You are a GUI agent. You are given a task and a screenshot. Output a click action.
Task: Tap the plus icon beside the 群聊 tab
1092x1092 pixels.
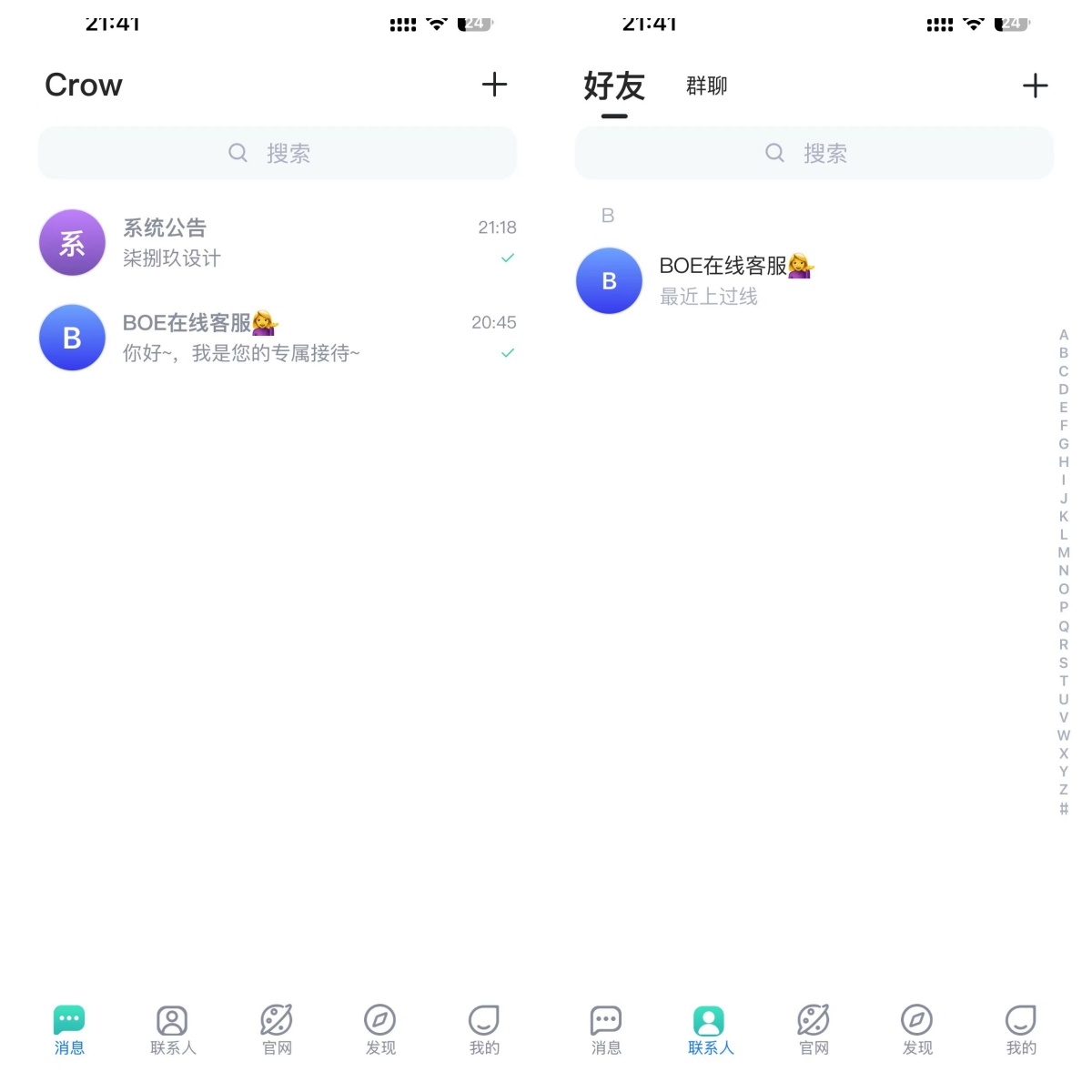click(1035, 86)
